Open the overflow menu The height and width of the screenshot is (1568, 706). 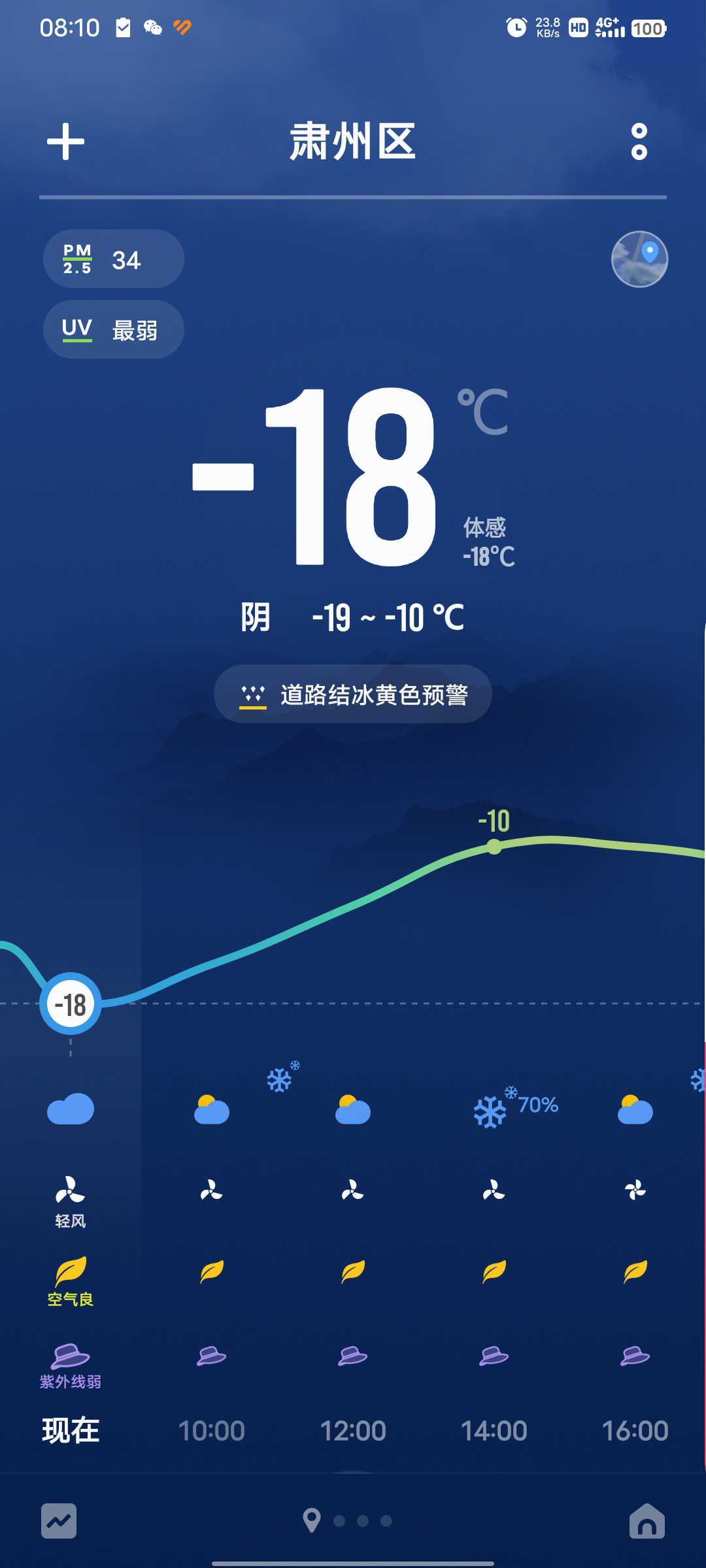tap(639, 141)
